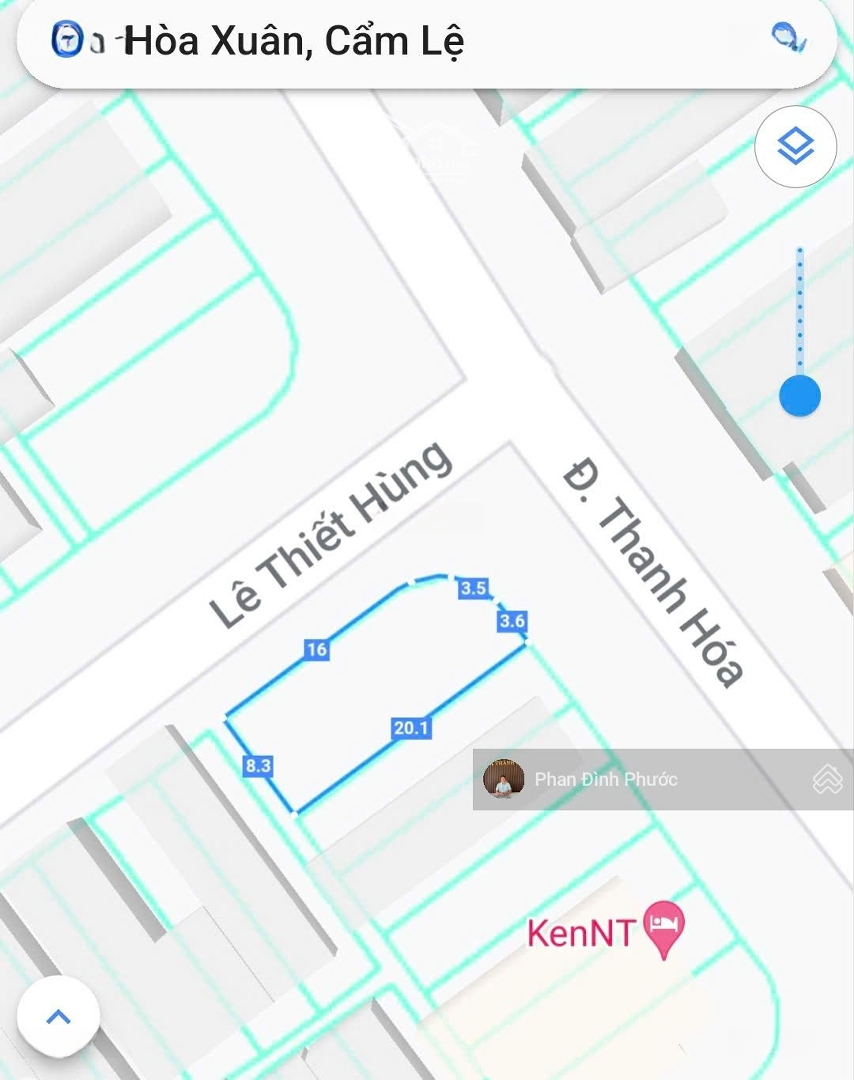Tap the icon at right of search bar
Viewport: 854px width, 1080px height.
[x=789, y=39]
